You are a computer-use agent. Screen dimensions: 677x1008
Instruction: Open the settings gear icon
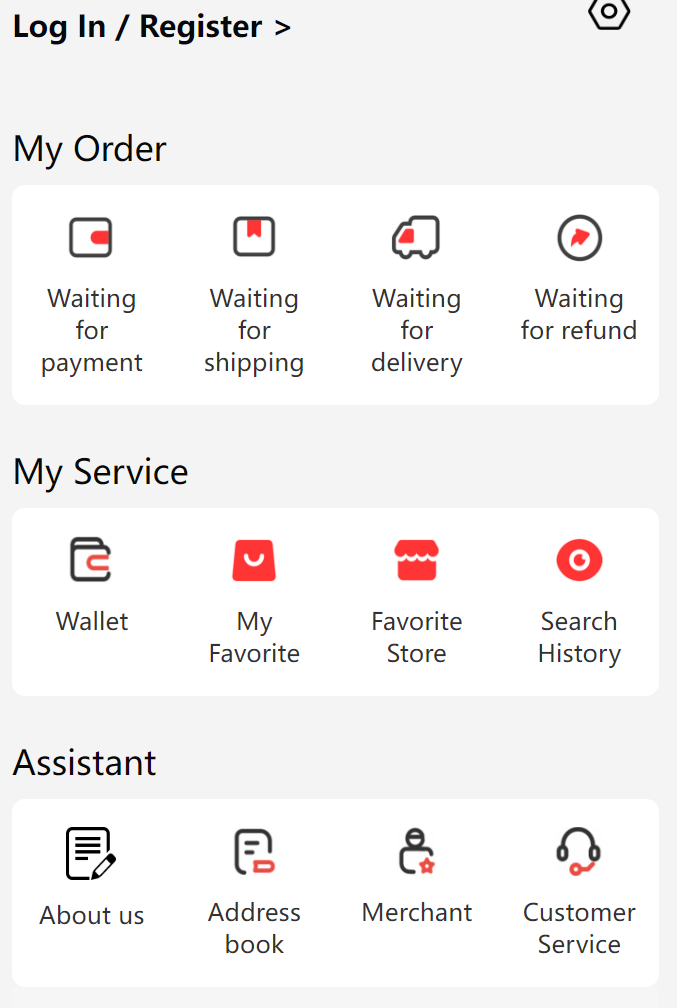(609, 12)
